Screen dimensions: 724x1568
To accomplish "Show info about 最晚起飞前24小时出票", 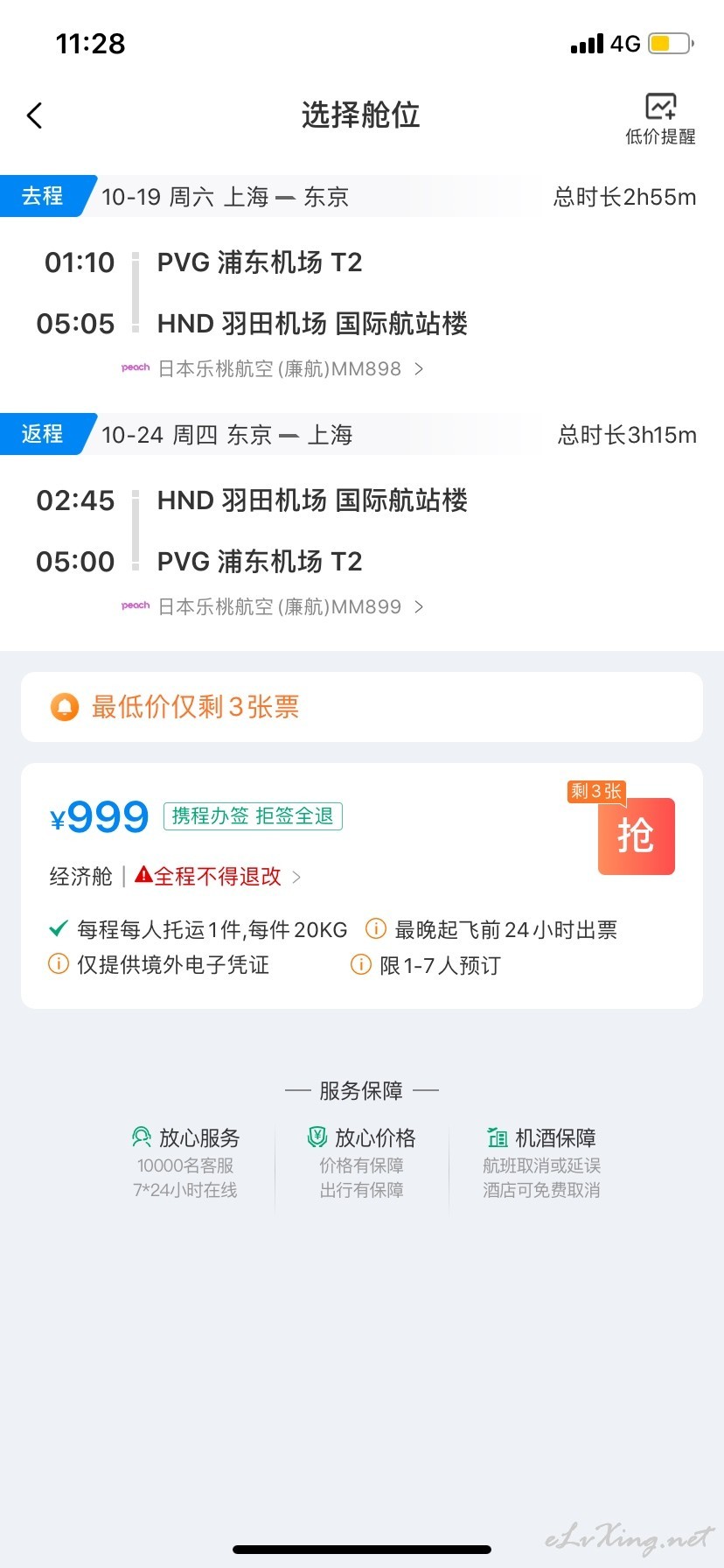I will 491,929.
